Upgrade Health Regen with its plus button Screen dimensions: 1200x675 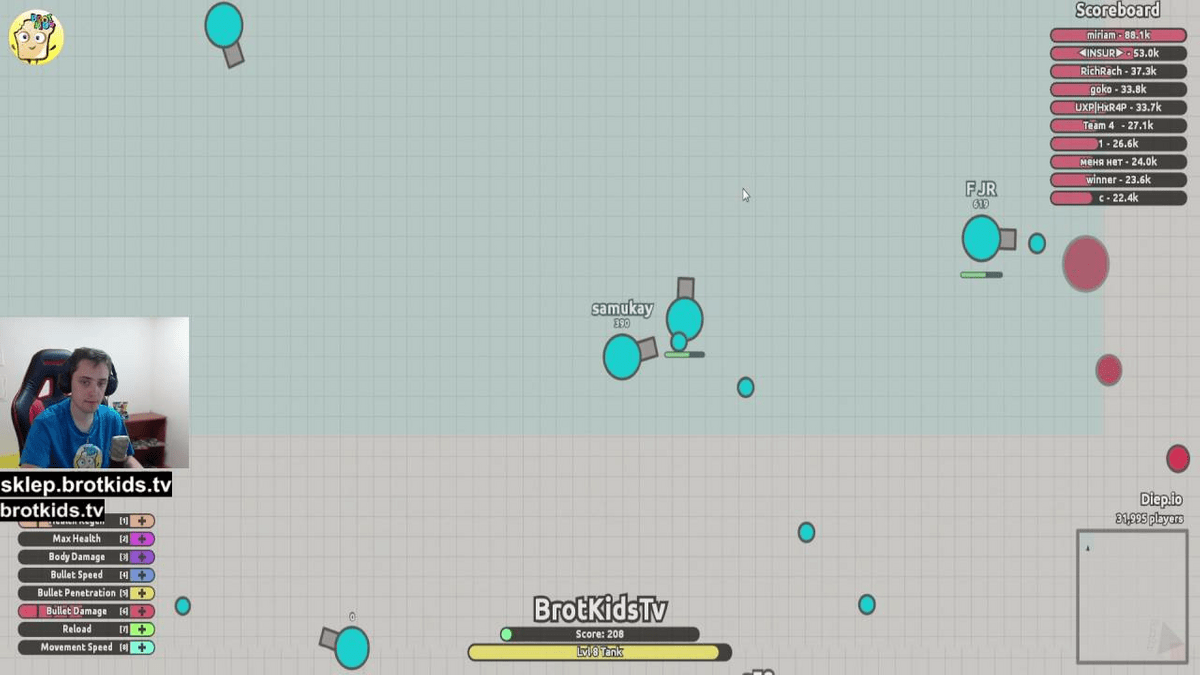143,521
